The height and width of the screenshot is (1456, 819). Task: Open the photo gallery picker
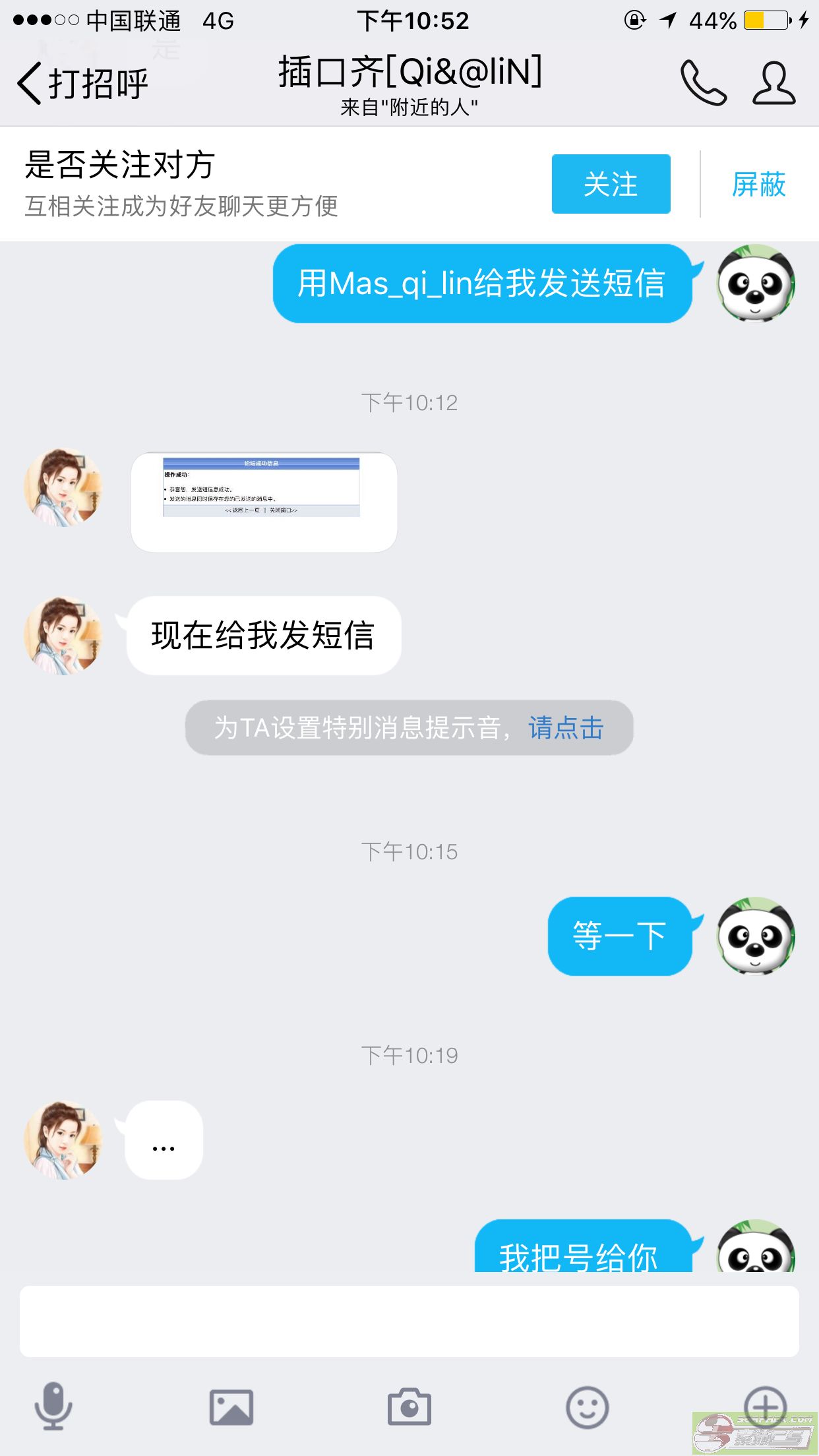pos(231,1407)
